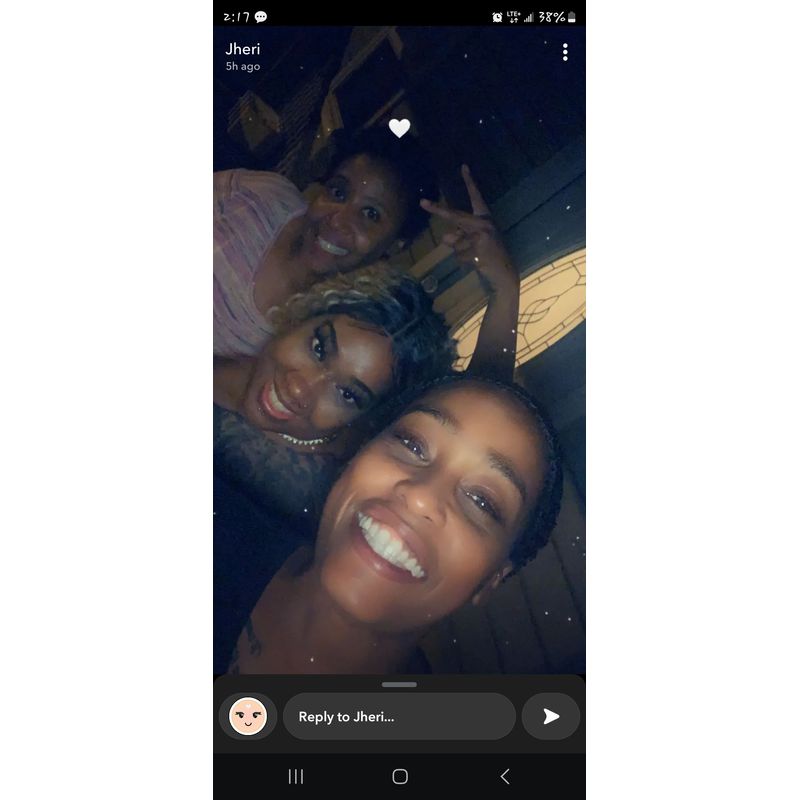Open the recent apps view
800x800 pixels.
(295, 776)
